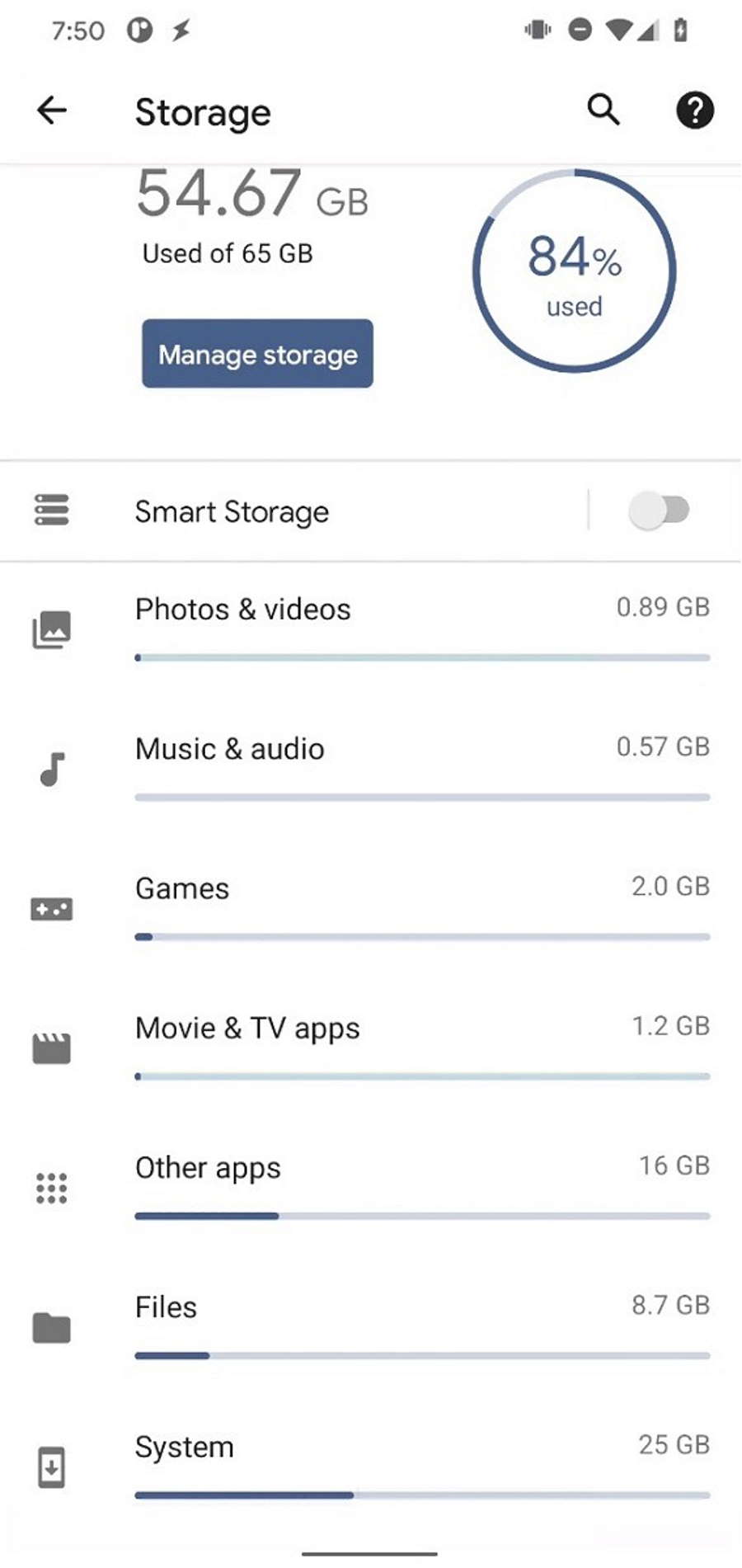Open search in Storage settings
Viewport: 742px width, 1568px height.
[603, 110]
